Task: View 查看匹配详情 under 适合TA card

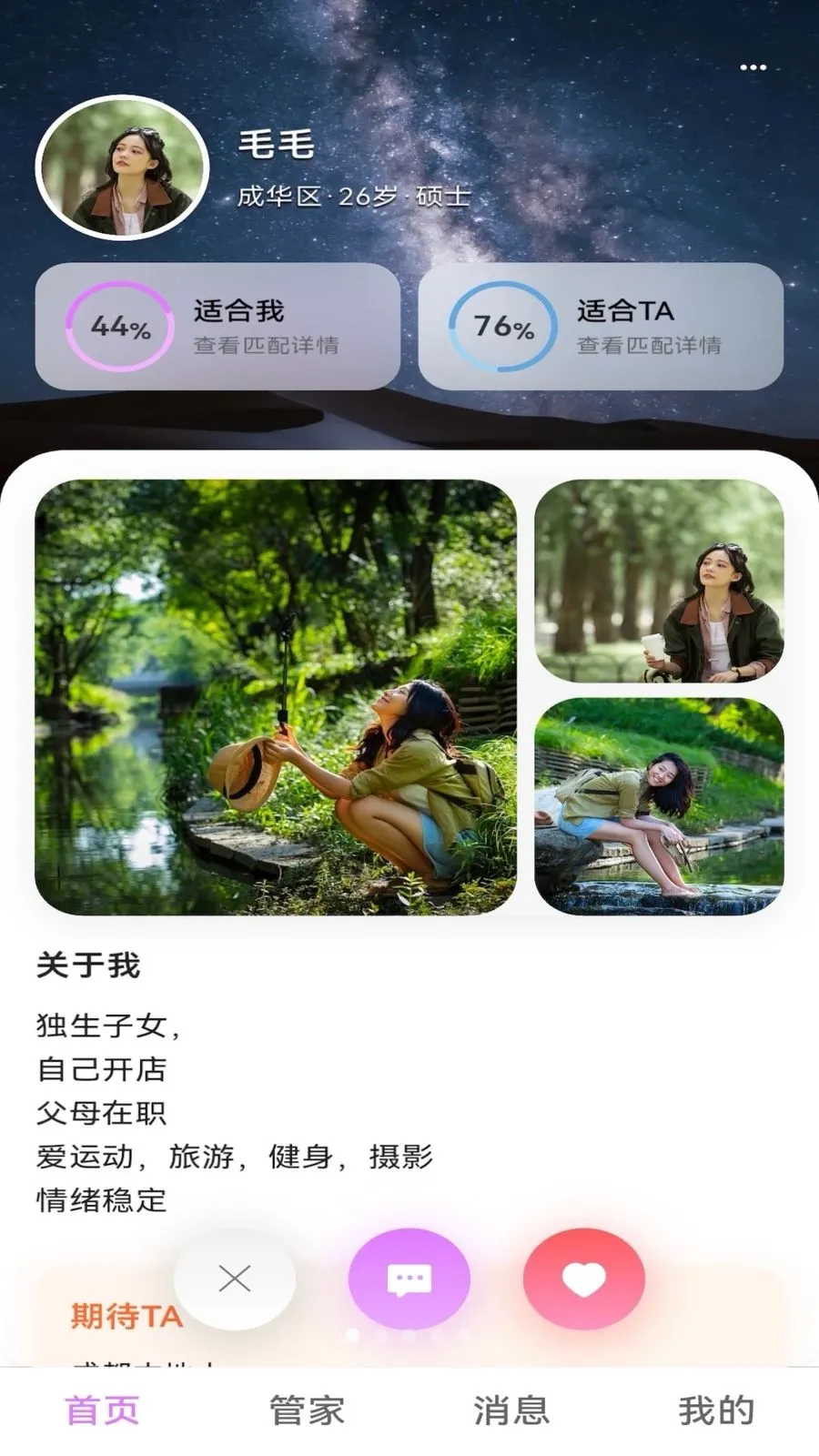Action: pyautogui.click(x=649, y=348)
